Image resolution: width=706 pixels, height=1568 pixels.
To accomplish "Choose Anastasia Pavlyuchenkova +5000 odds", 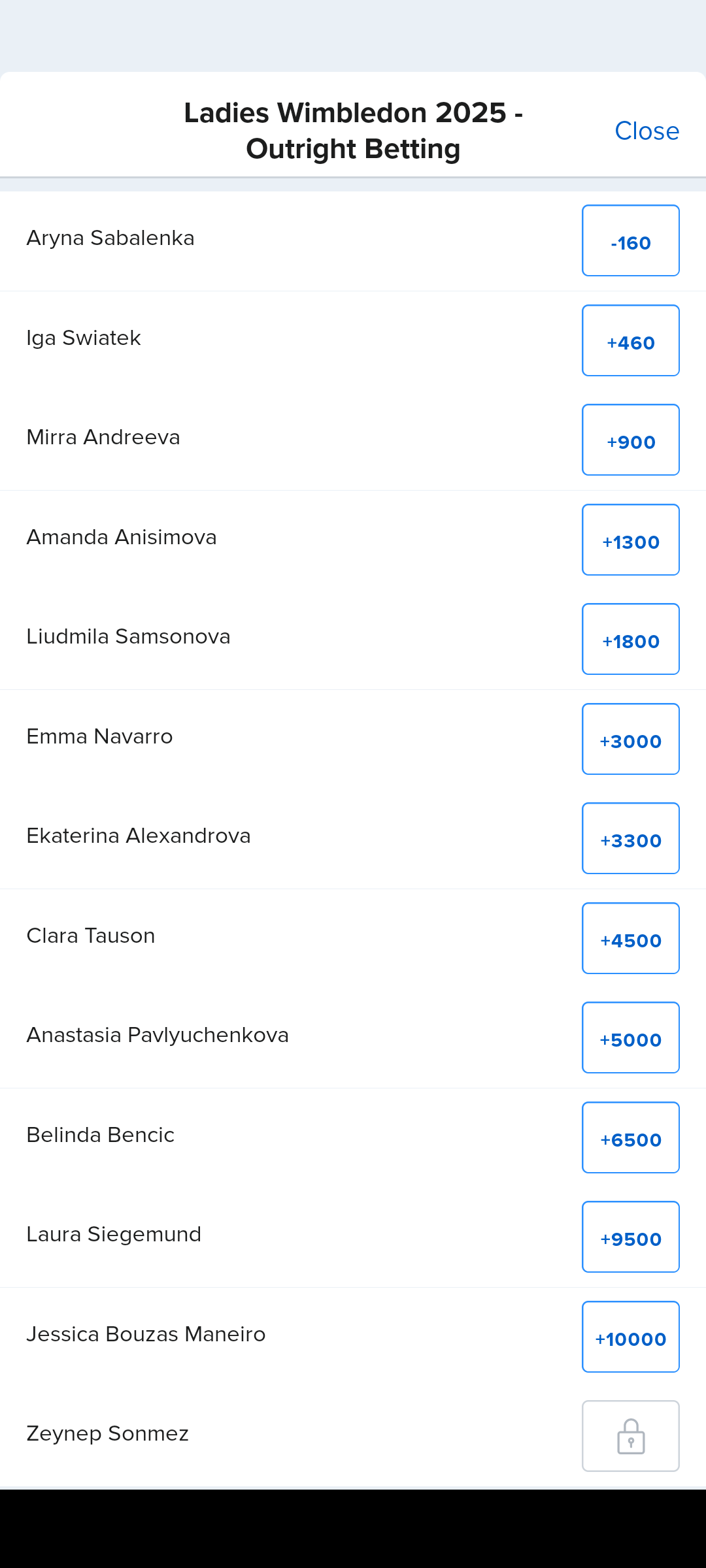I will coord(630,1038).
